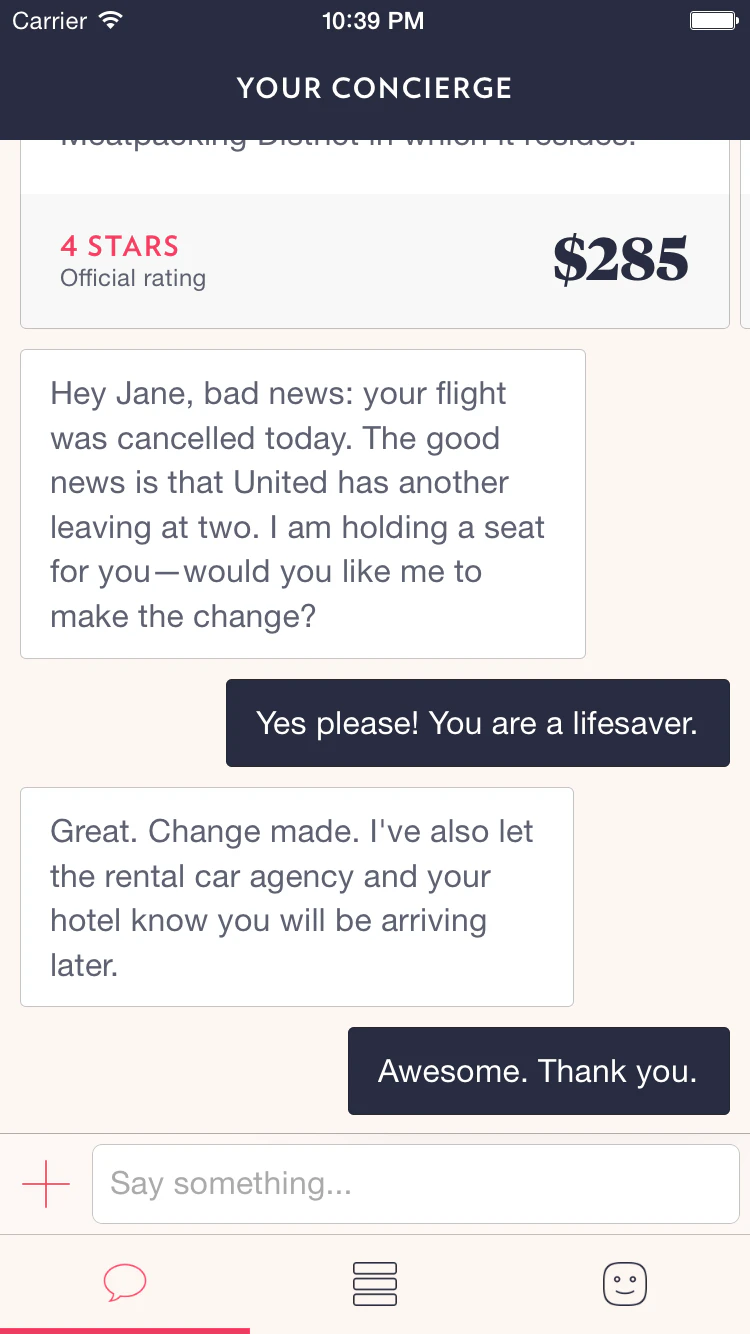This screenshot has height=1334, width=750.
Task: Go to the smiley face profile tab
Action: pyautogui.click(x=625, y=1283)
